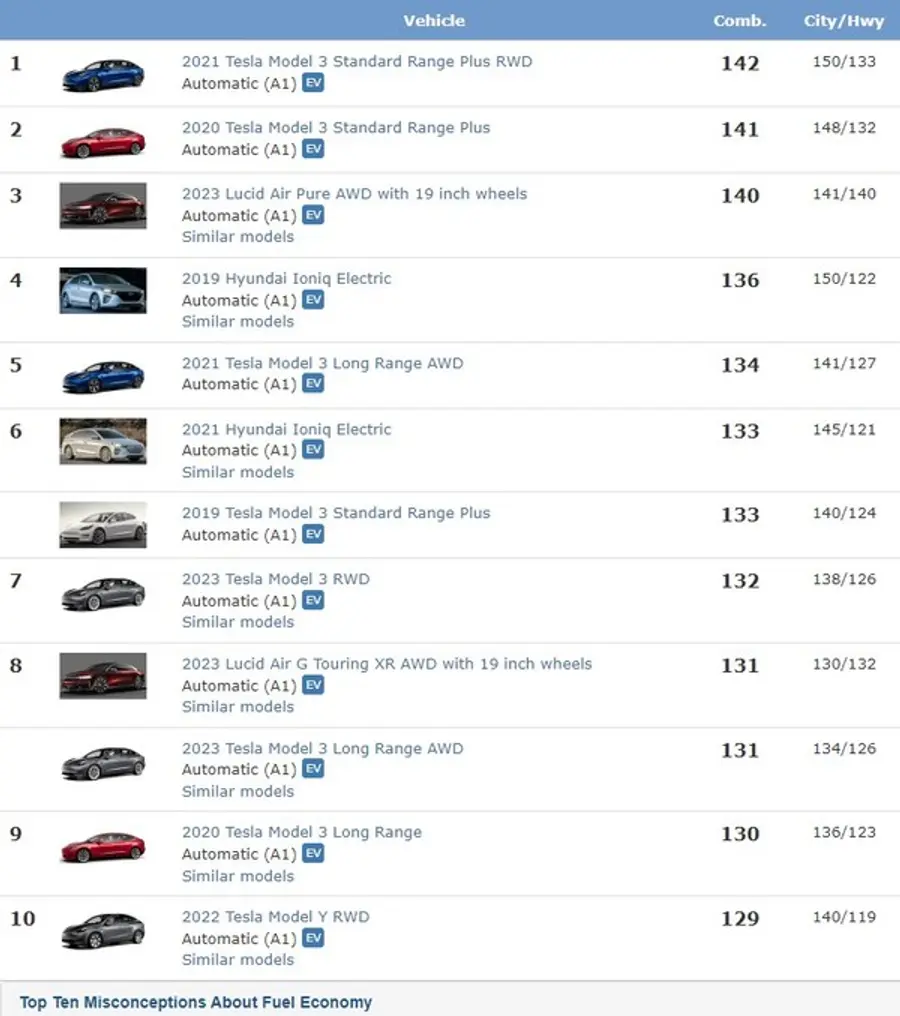The image size is (900, 1016).
Task: View 2023 Lucid Air Pure AWD details
Action: (354, 194)
